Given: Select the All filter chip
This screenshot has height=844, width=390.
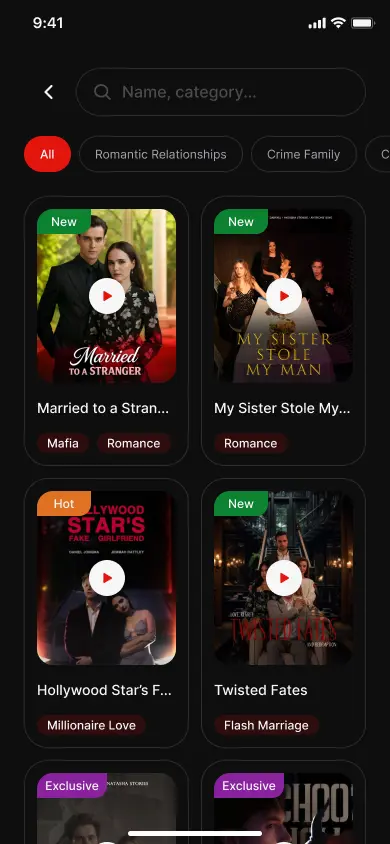Looking at the screenshot, I should coord(47,154).
